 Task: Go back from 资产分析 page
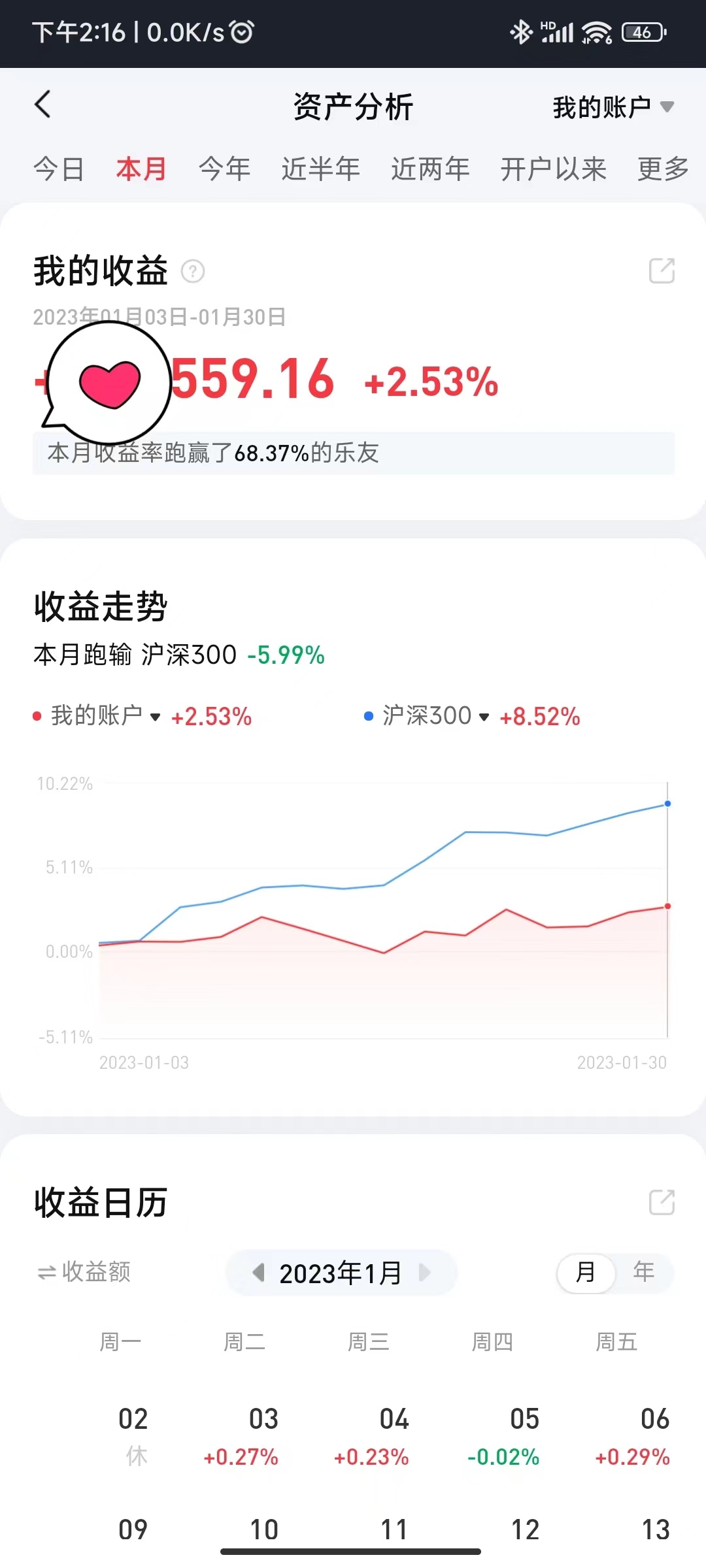(43, 105)
